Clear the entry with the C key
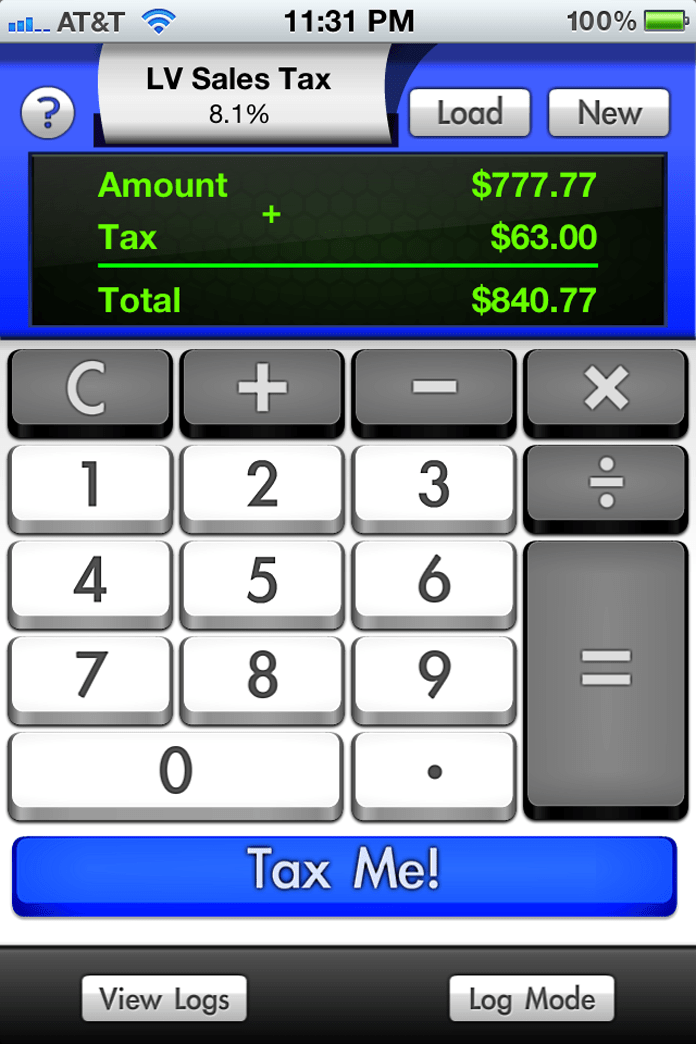Screen dimensions: 696x1044 point(88,389)
